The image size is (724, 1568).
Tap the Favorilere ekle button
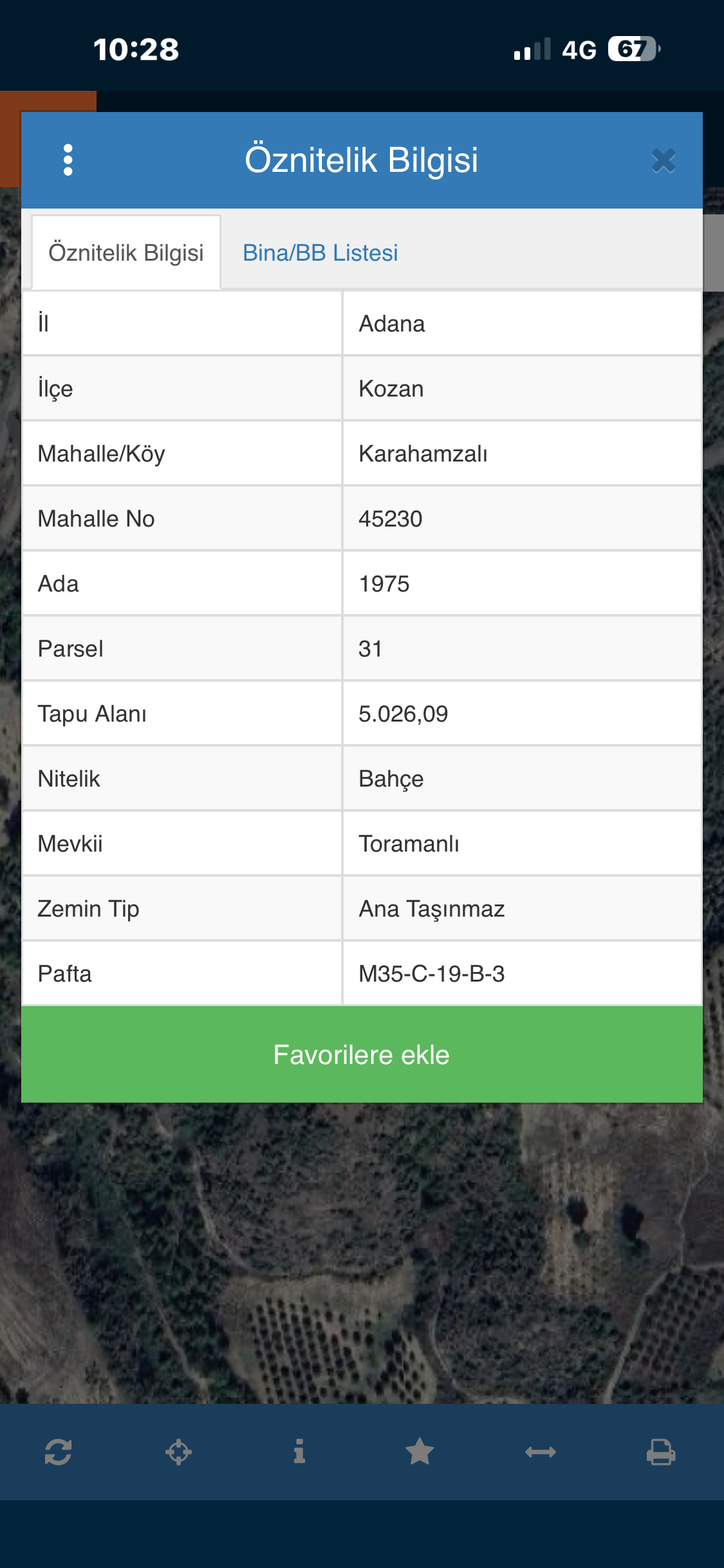[362, 1055]
